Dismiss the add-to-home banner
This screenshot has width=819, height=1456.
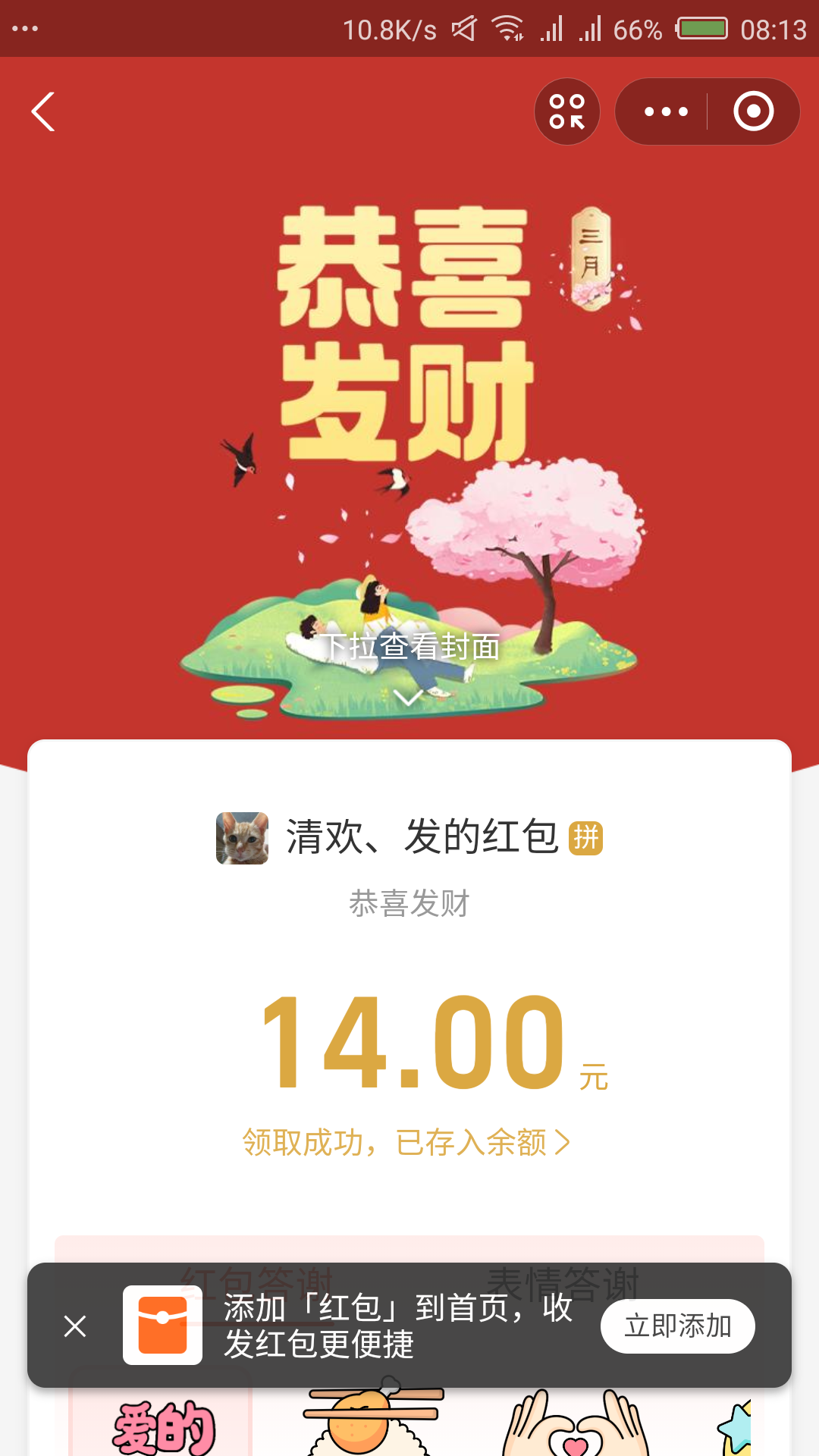tap(75, 1326)
